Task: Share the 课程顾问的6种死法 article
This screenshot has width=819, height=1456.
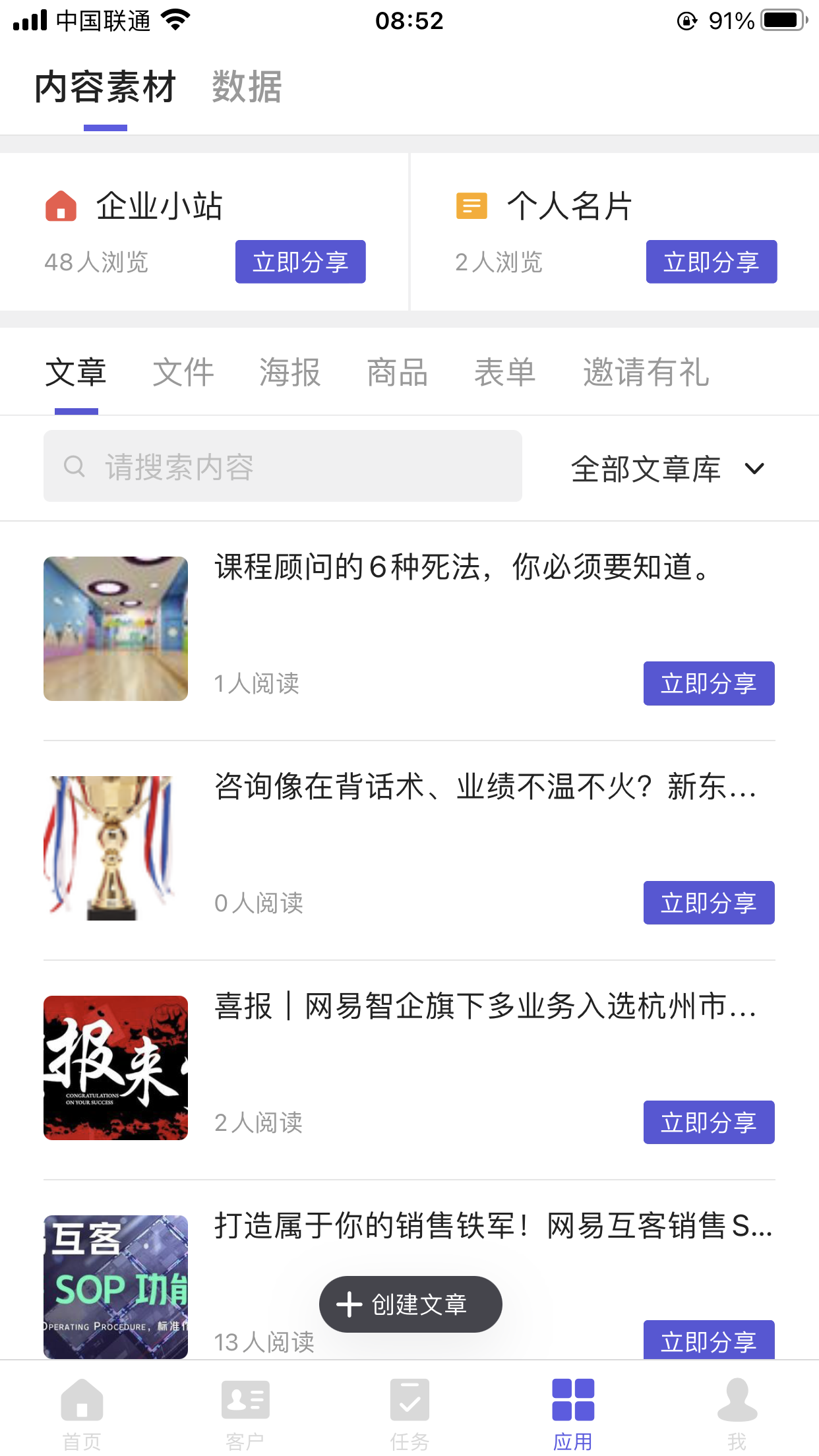Action: click(709, 683)
